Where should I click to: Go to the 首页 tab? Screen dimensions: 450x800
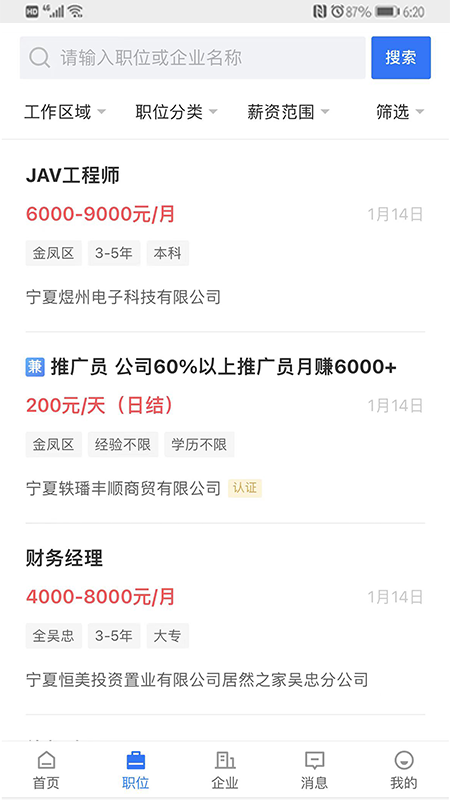click(46, 770)
